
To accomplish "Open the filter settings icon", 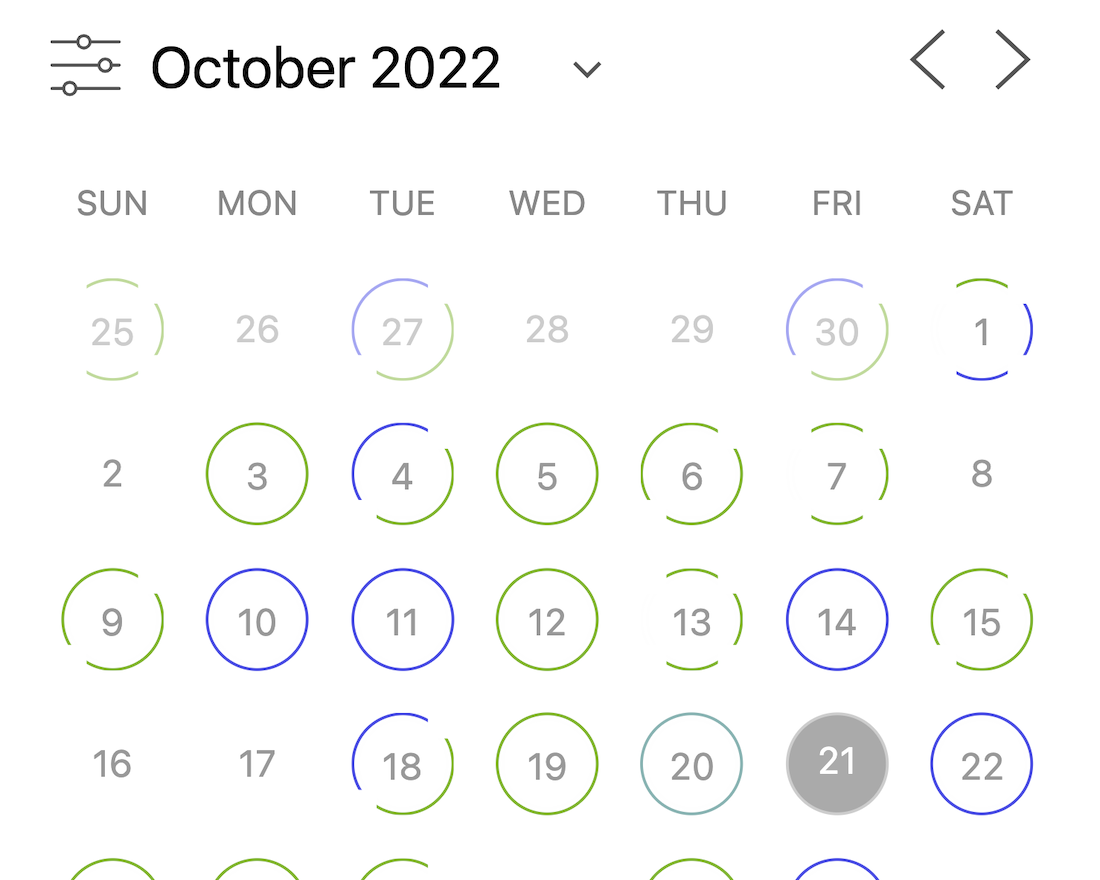I will pos(85,66).
